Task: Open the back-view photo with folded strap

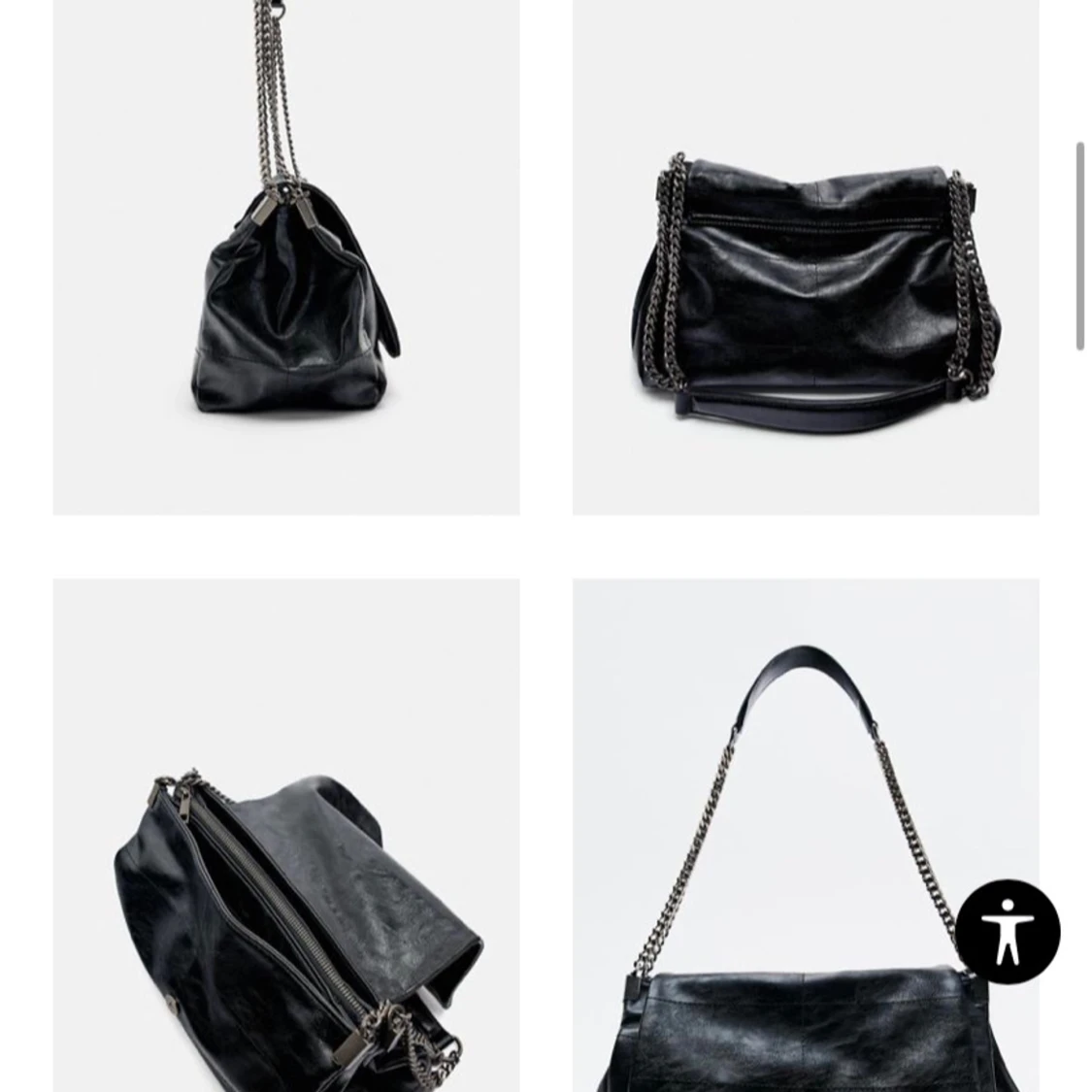Action: pyautogui.click(x=806, y=257)
